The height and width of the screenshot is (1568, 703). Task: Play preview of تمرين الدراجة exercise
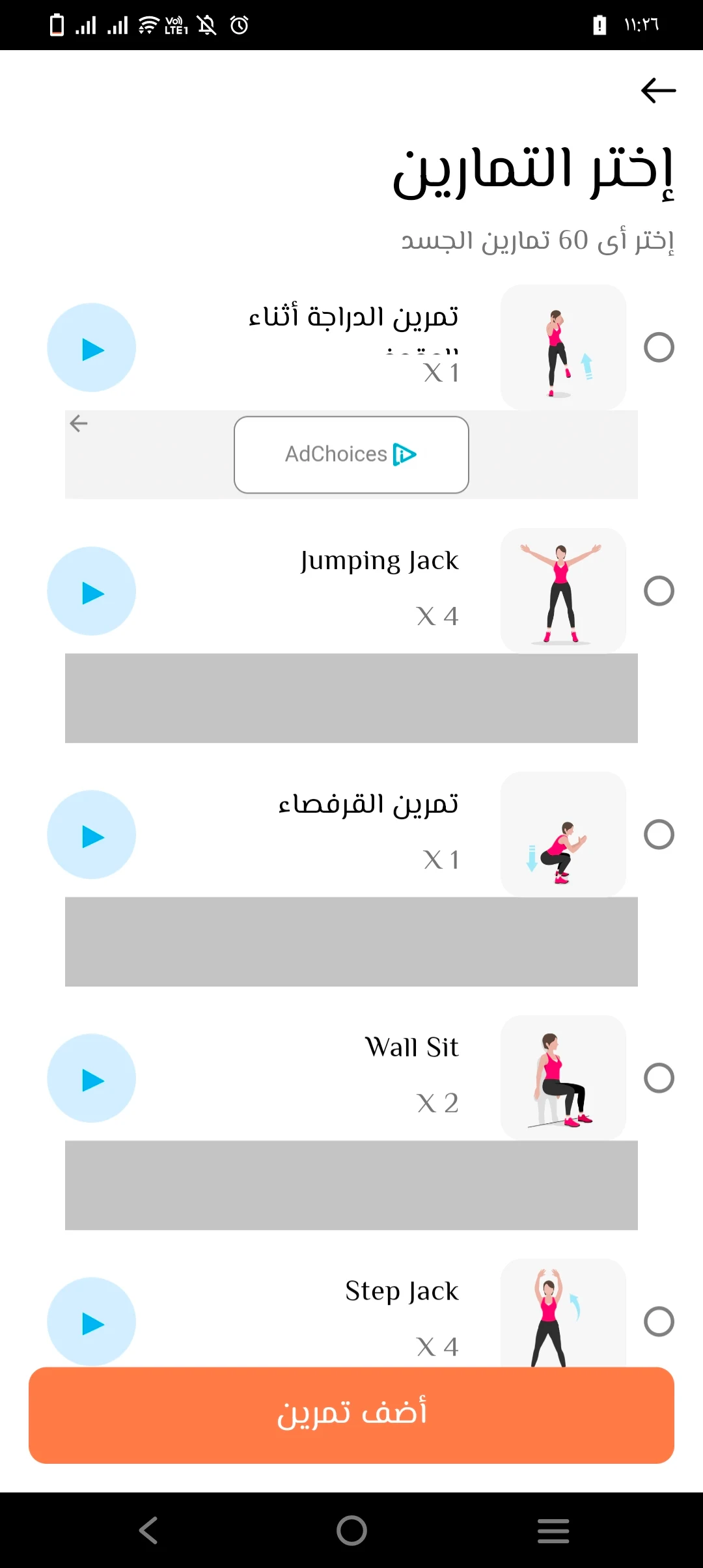tap(92, 348)
